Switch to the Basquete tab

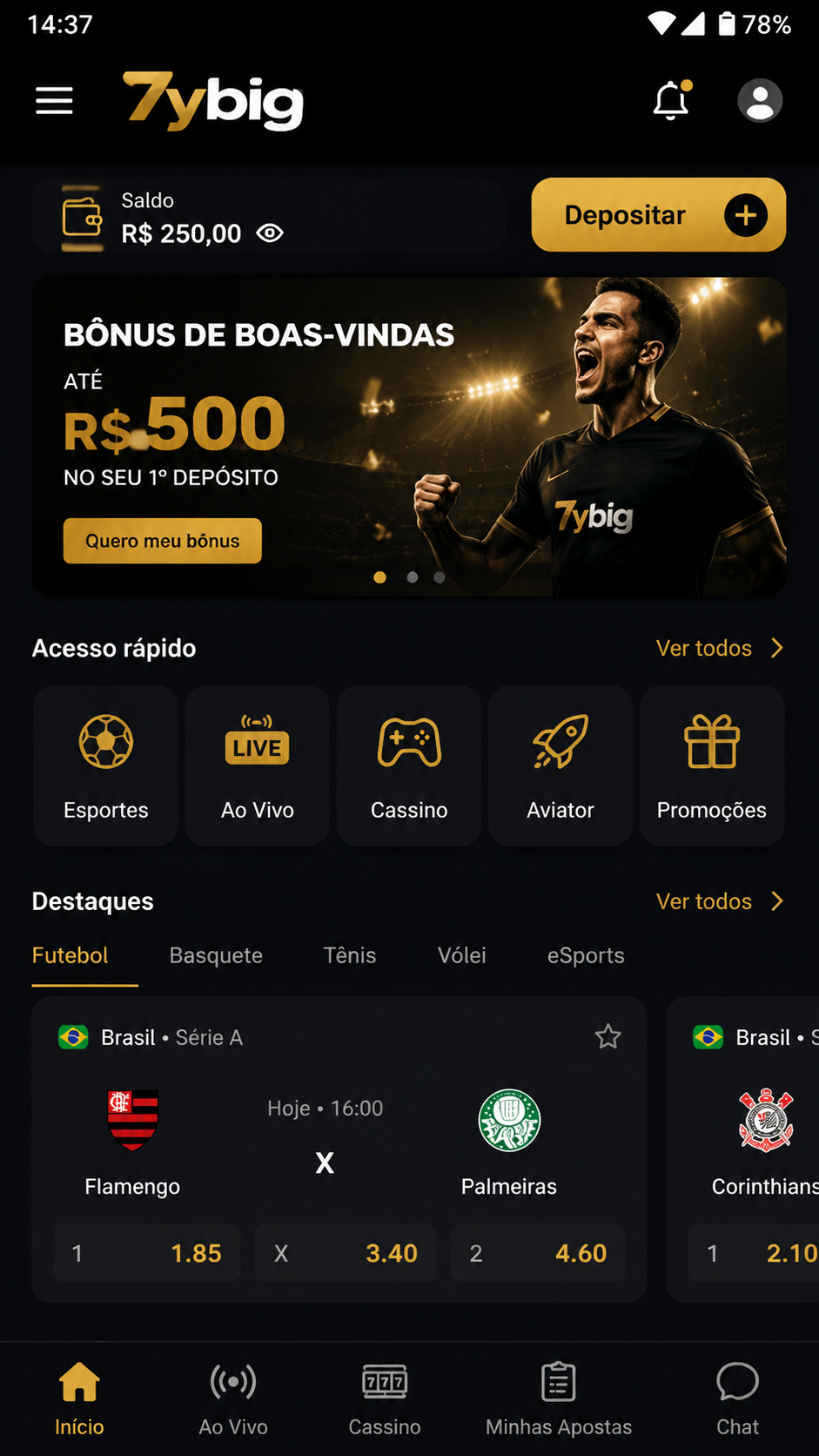(x=216, y=955)
